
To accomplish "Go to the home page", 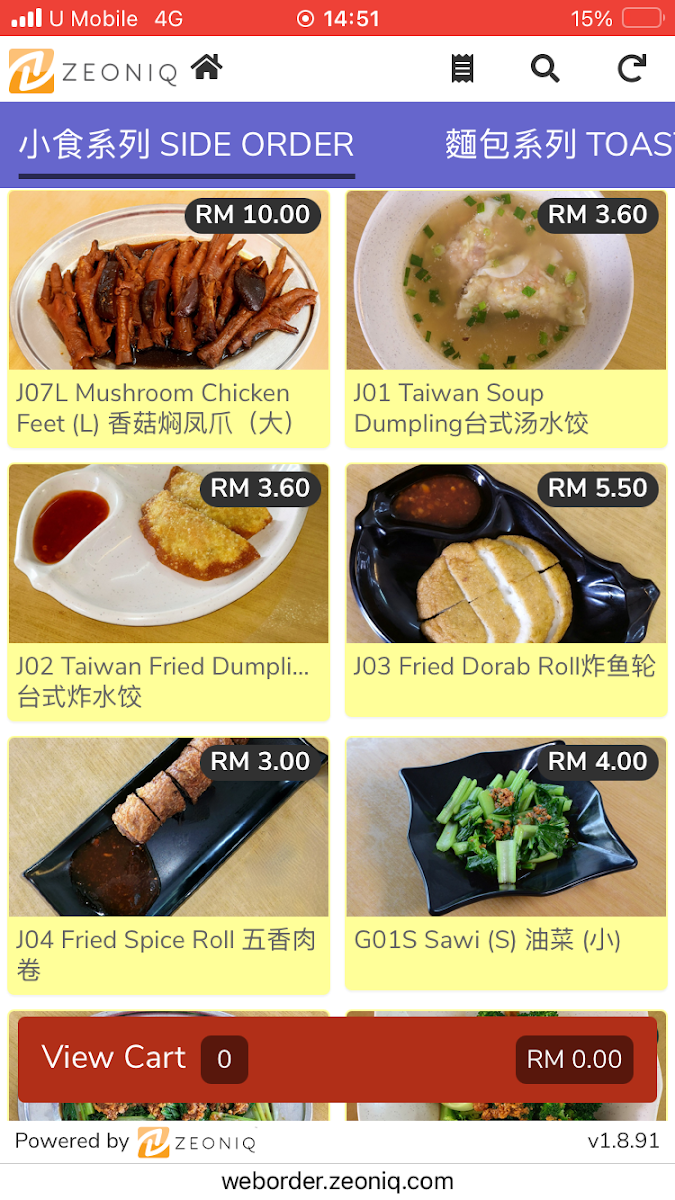I will tap(207, 69).
